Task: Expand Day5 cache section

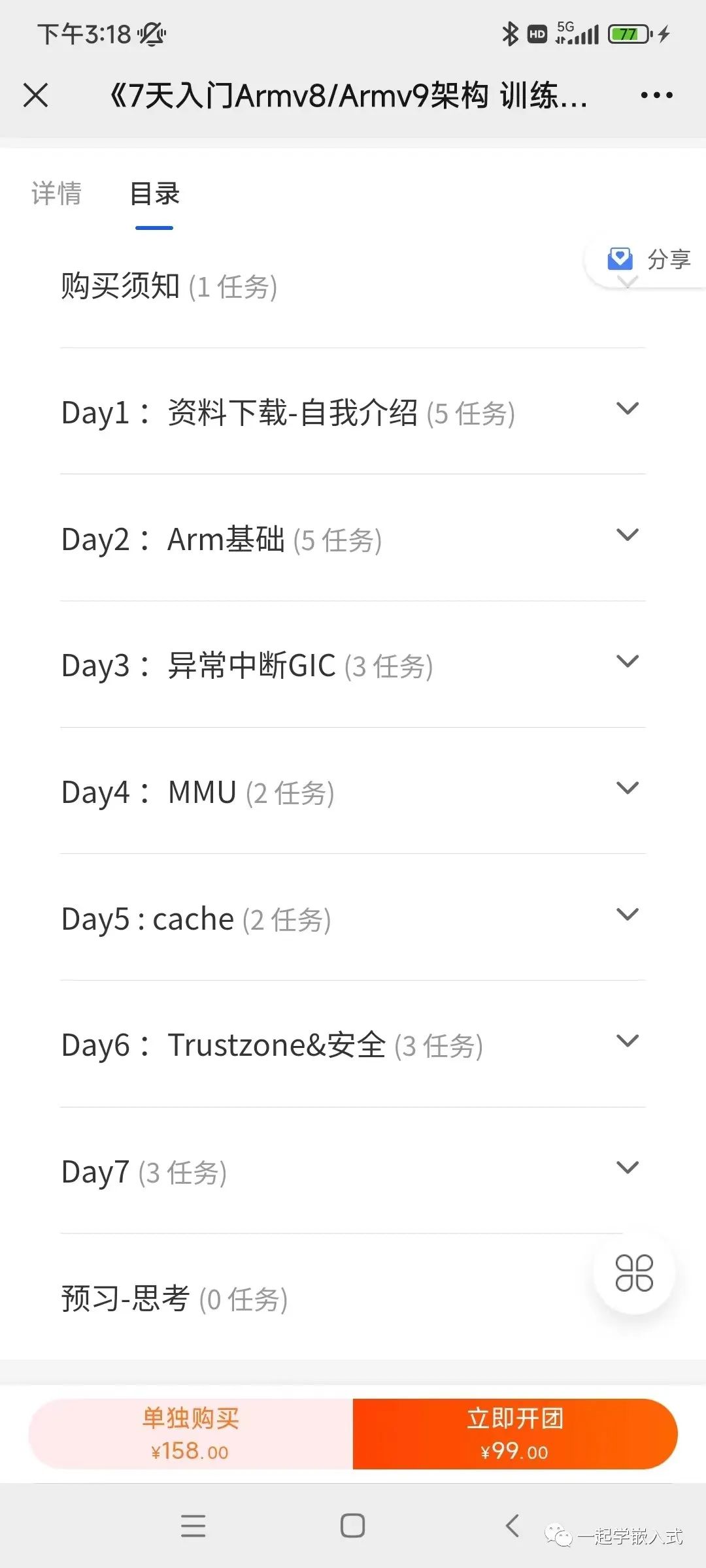Action: point(353,918)
